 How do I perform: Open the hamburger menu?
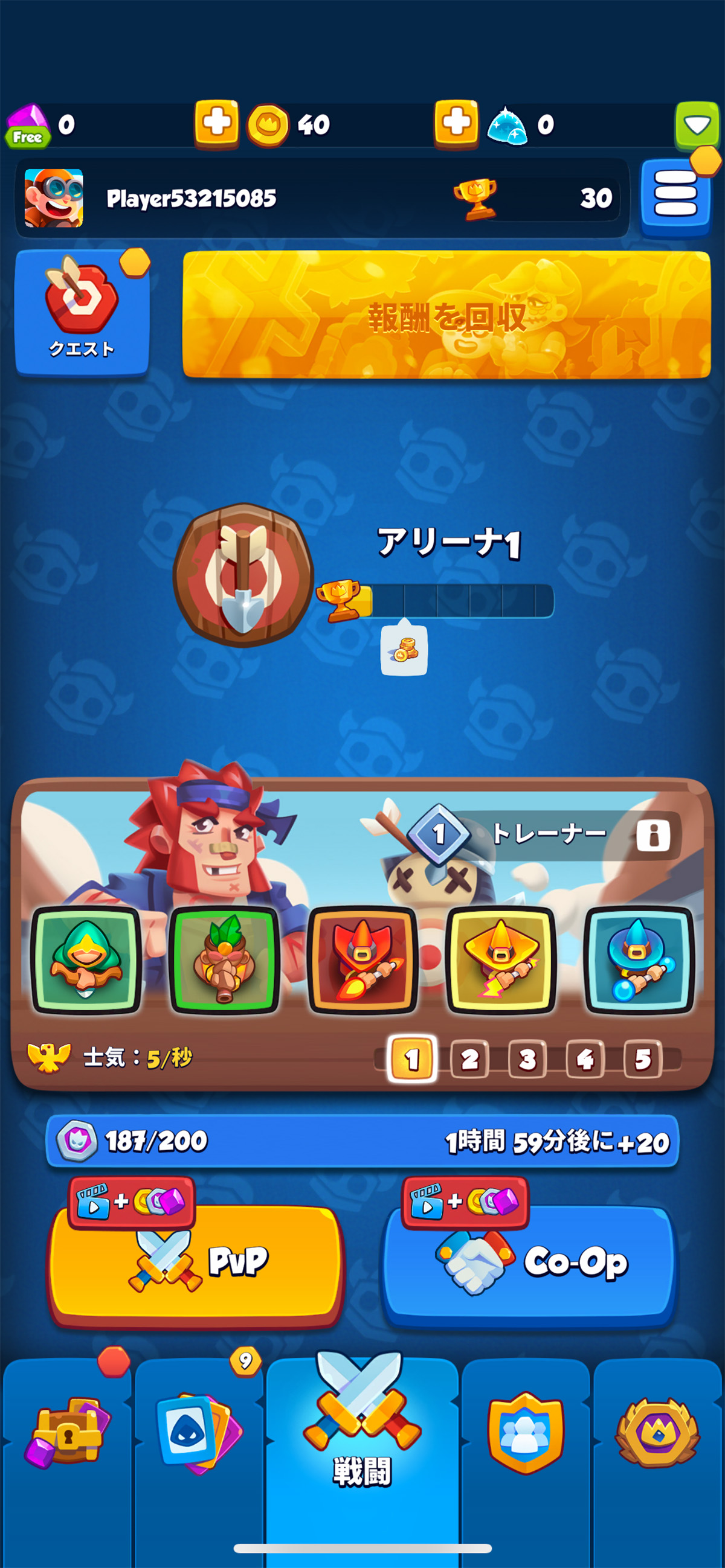pos(675,194)
